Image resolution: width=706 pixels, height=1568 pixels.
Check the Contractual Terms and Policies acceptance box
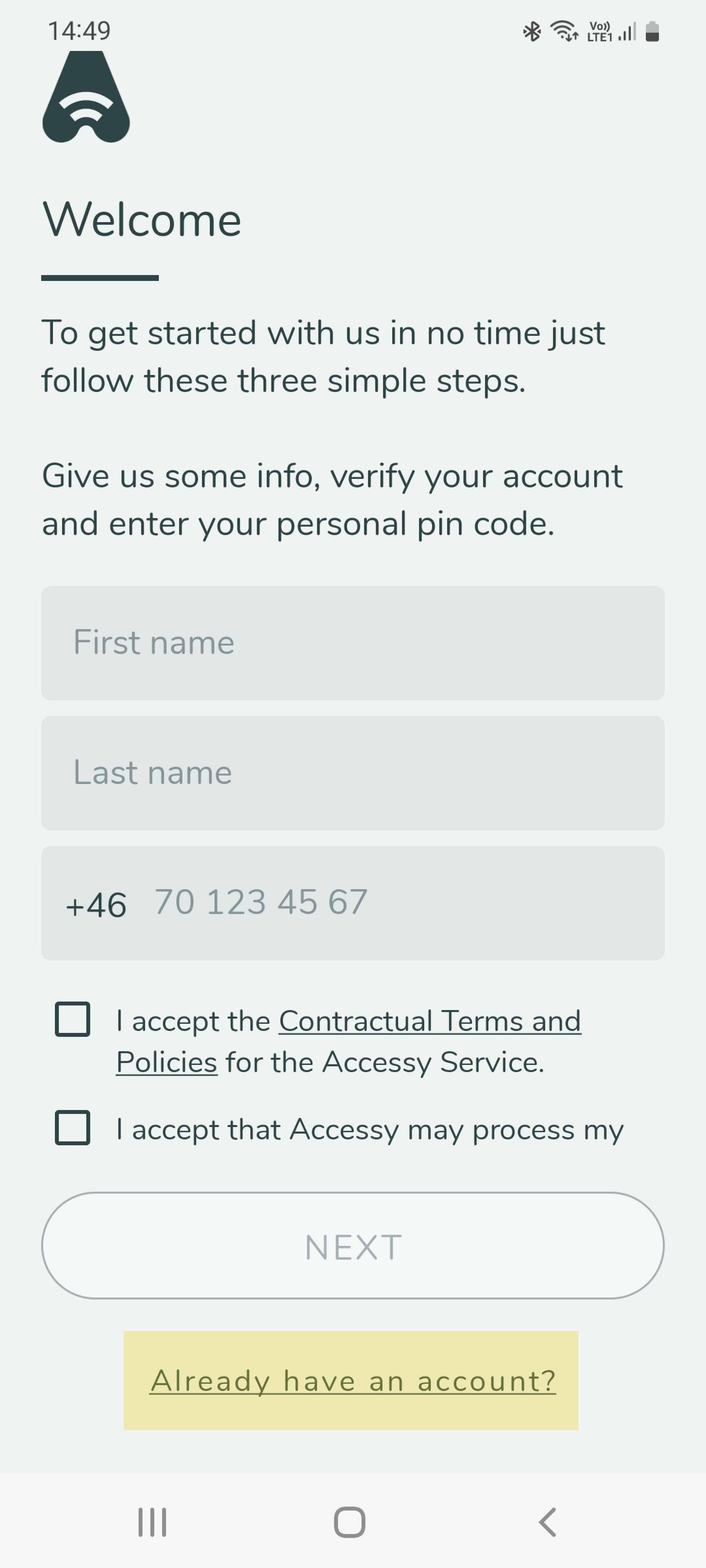click(73, 1019)
